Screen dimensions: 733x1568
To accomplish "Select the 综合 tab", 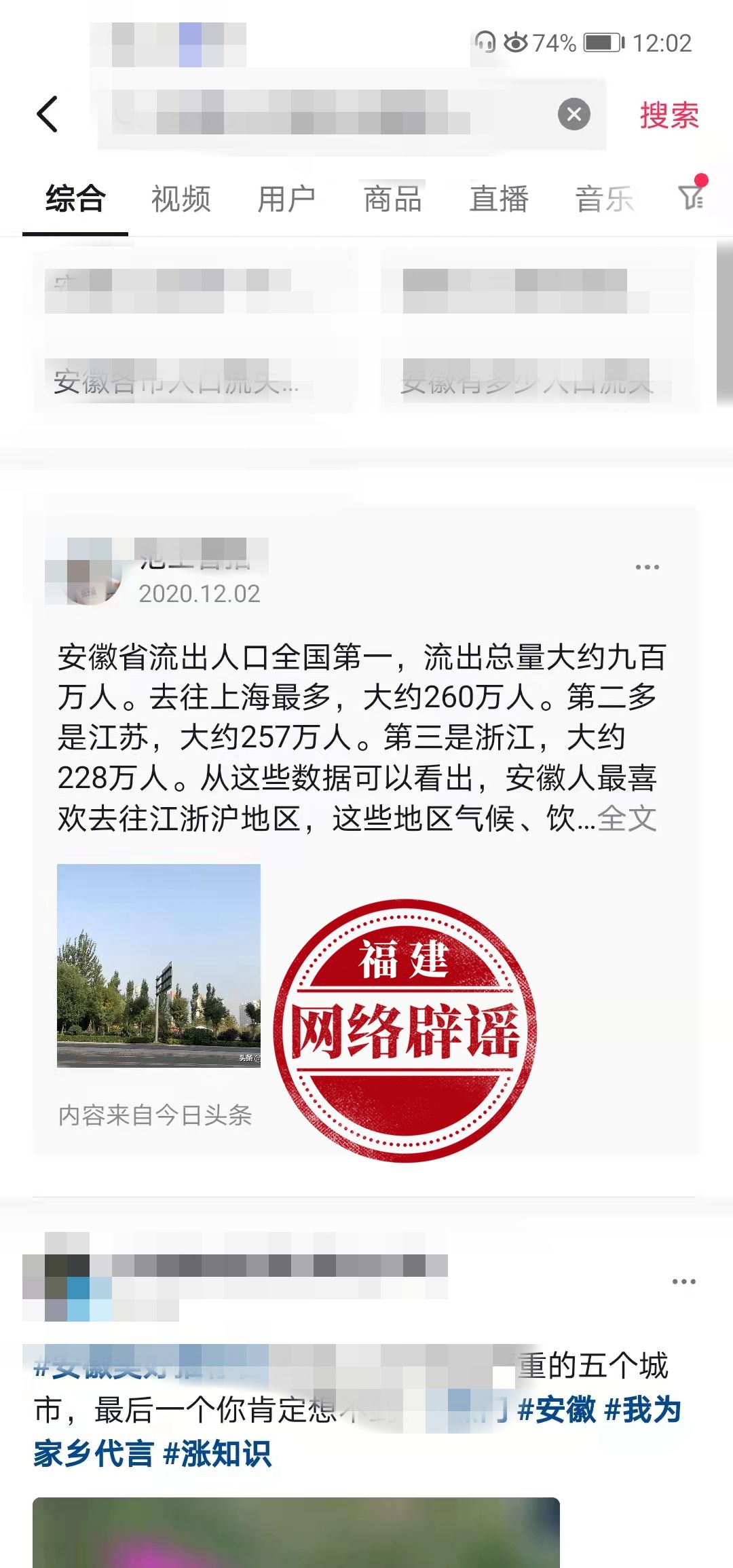I will 75,200.
